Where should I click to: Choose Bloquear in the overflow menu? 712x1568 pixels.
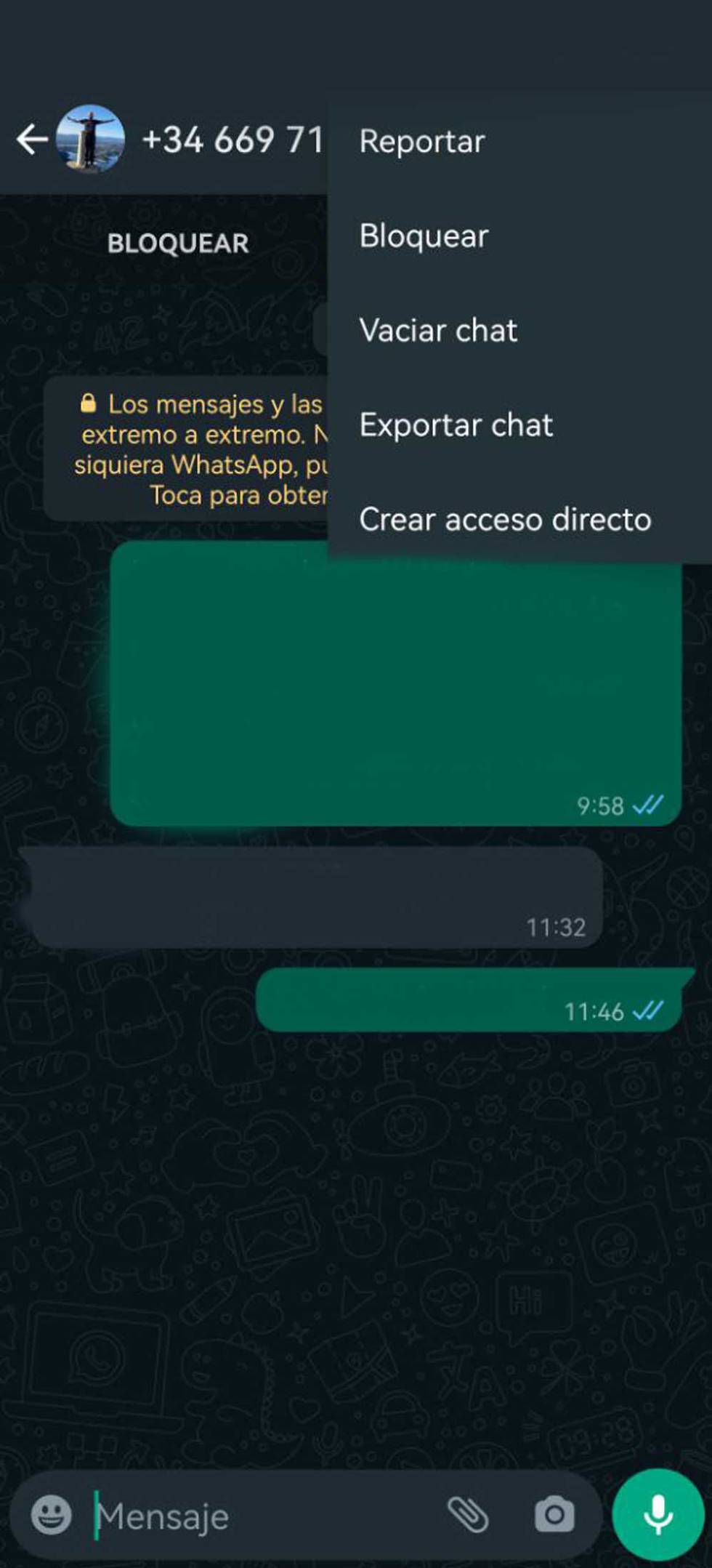tap(424, 236)
